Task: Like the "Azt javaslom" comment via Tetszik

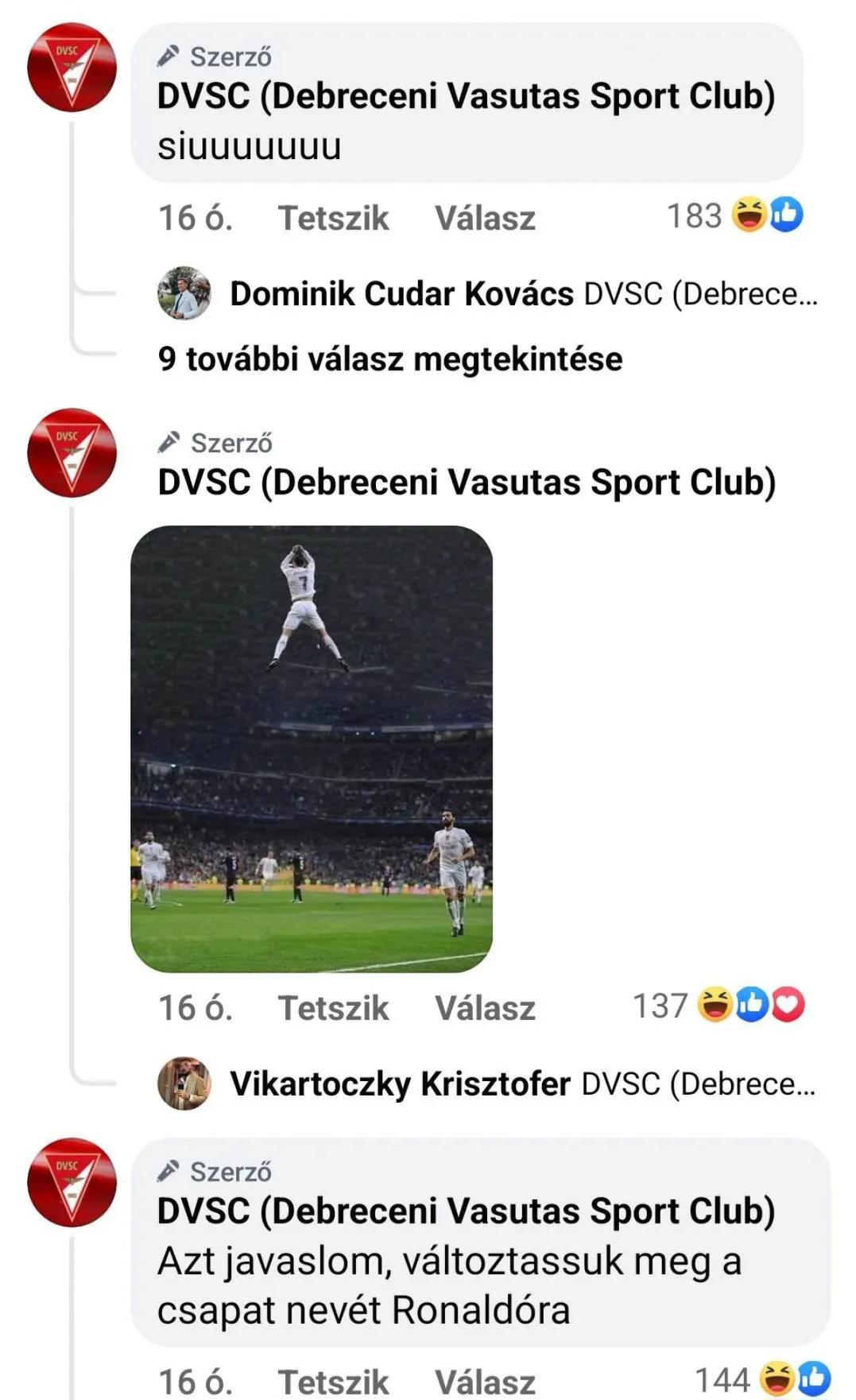Action: click(333, 1382)
